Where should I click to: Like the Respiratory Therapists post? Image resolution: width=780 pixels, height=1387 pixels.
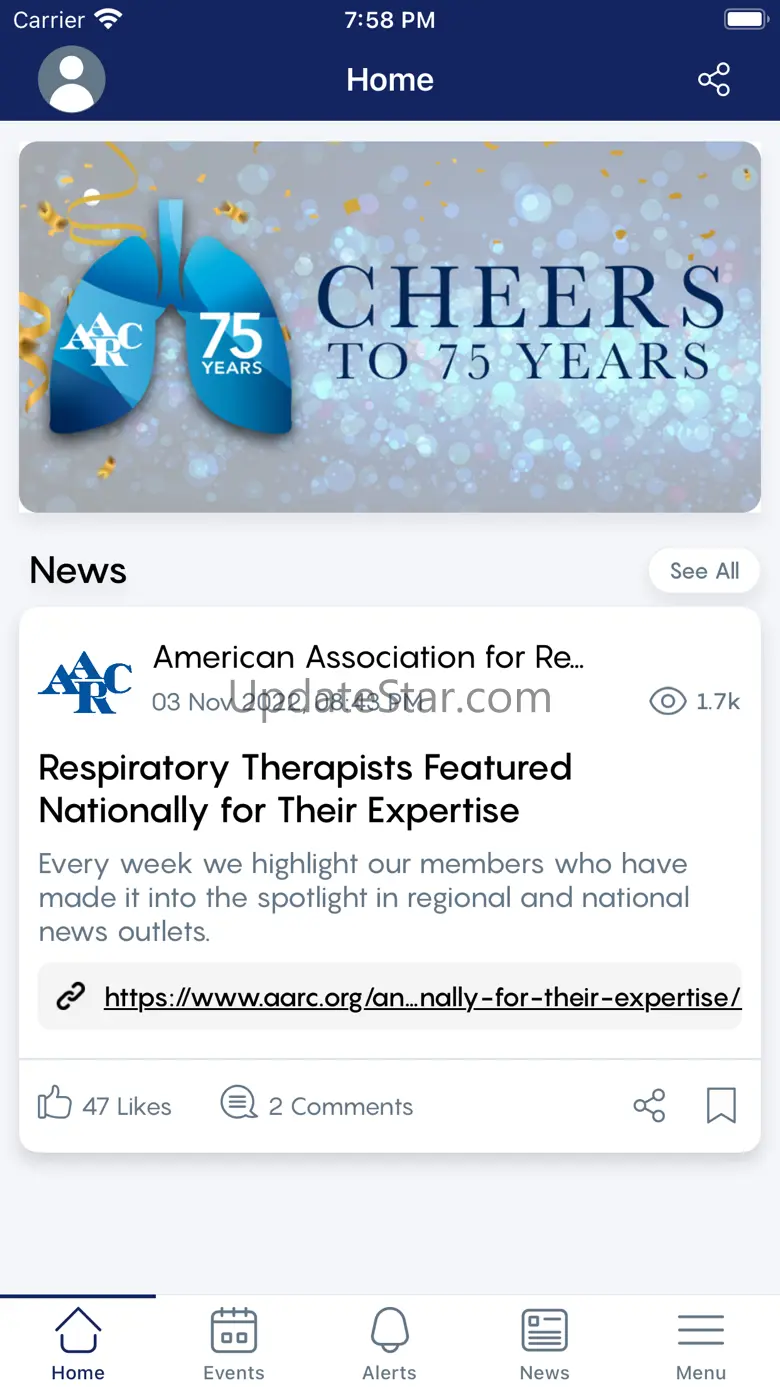point(104,1106)
